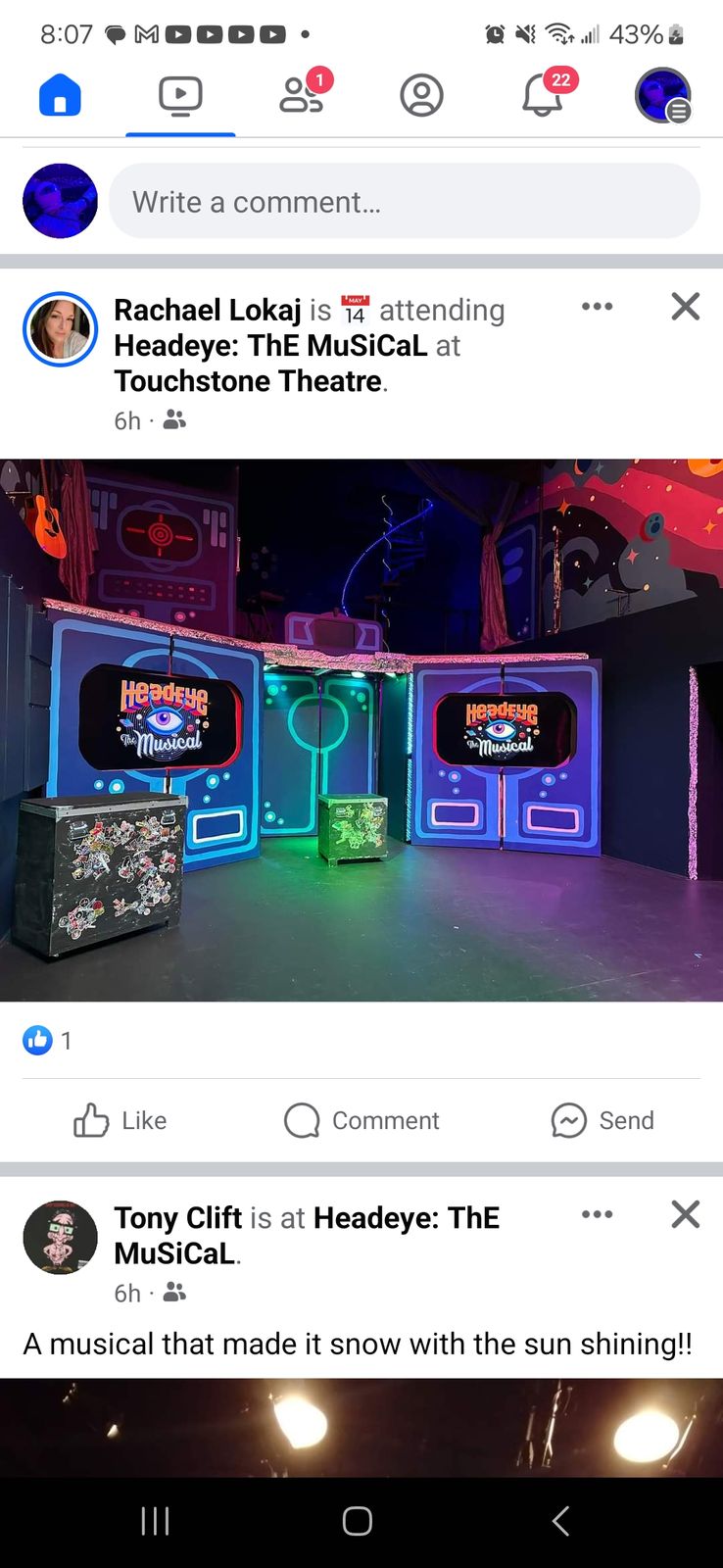The image size is (723, 1568).
Task: View the Headeye stage photo in full
Action: click(361, 730)
